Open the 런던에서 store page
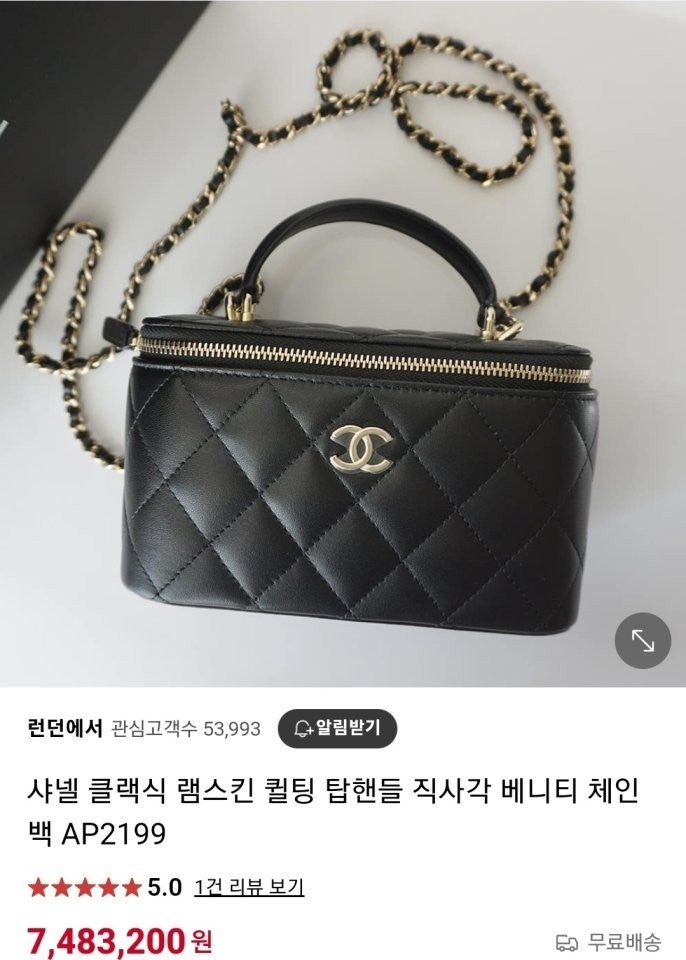Viewport: 686px width, 960px height. pyautogui.click(x=65, y=728)
